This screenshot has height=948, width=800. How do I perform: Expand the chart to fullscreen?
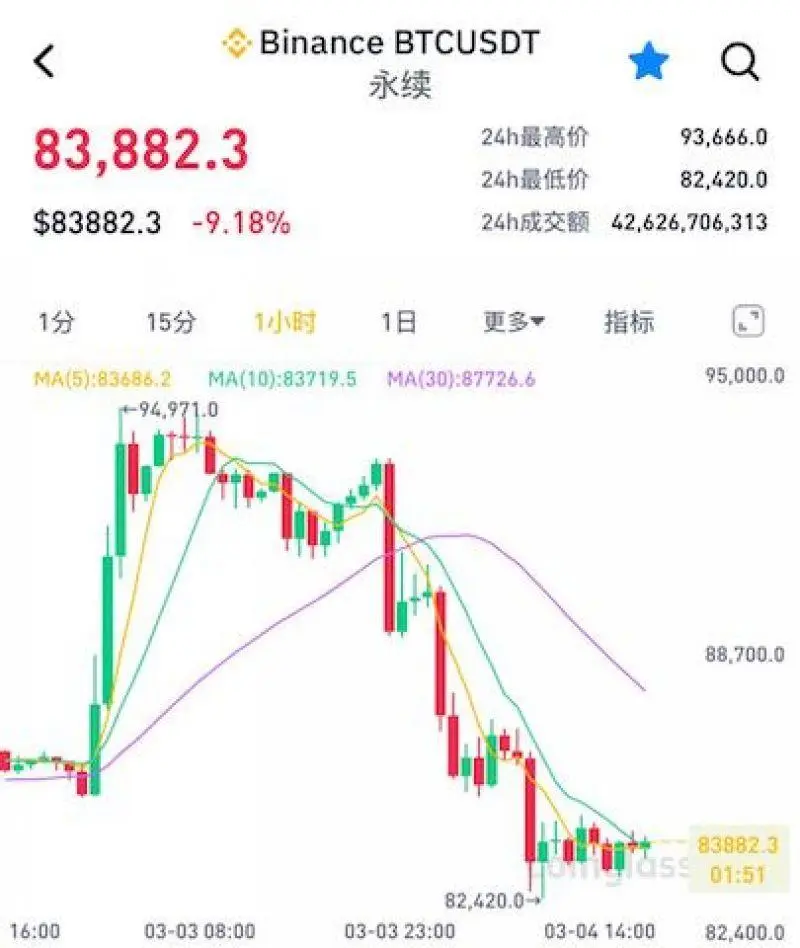coord(748,321)
